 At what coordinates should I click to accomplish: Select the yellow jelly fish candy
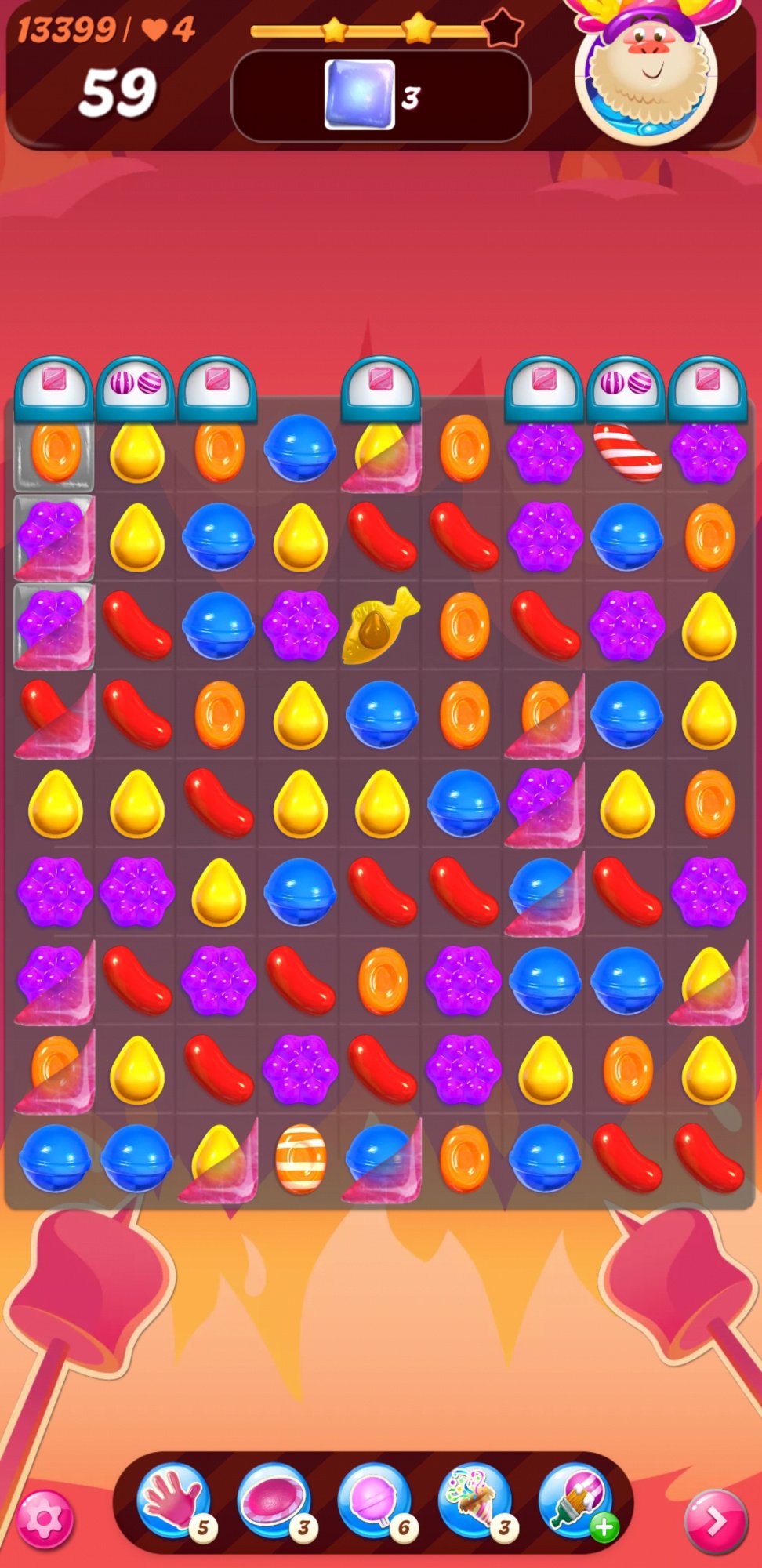click(x=380, y=626)
